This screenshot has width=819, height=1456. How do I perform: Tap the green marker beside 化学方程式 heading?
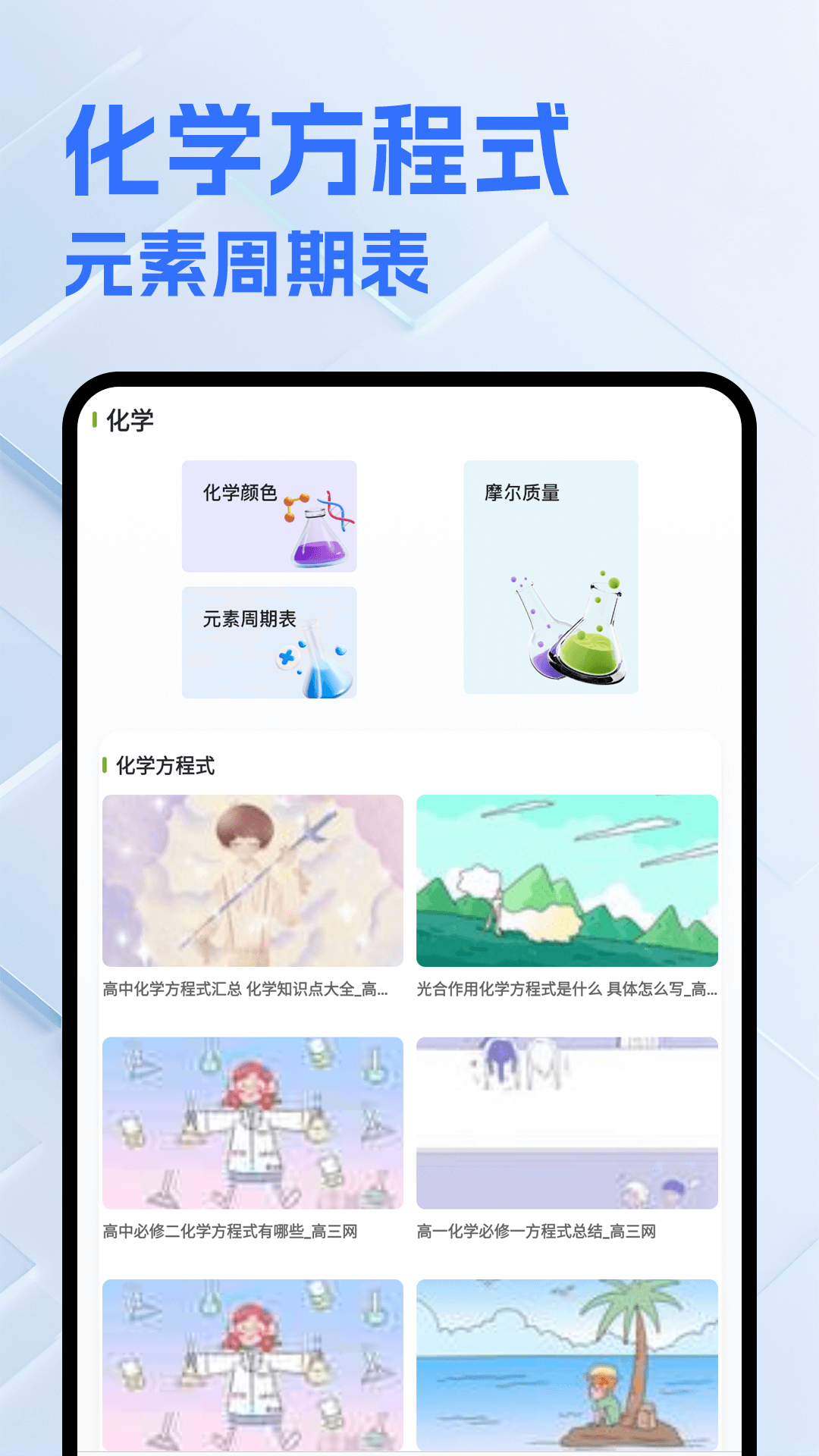coord(104,767)
